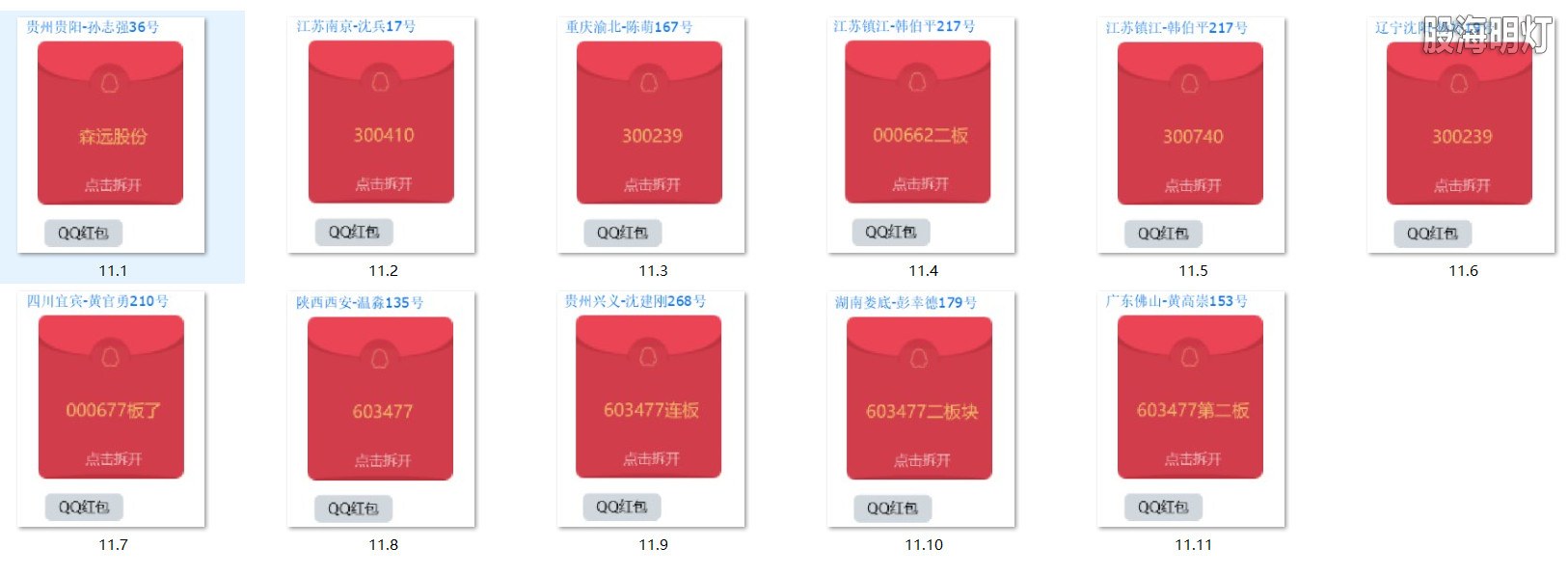The width and height of the screenshot is (1568, 576).
Task: Select image file 11.11
Action: point(1191,409)
